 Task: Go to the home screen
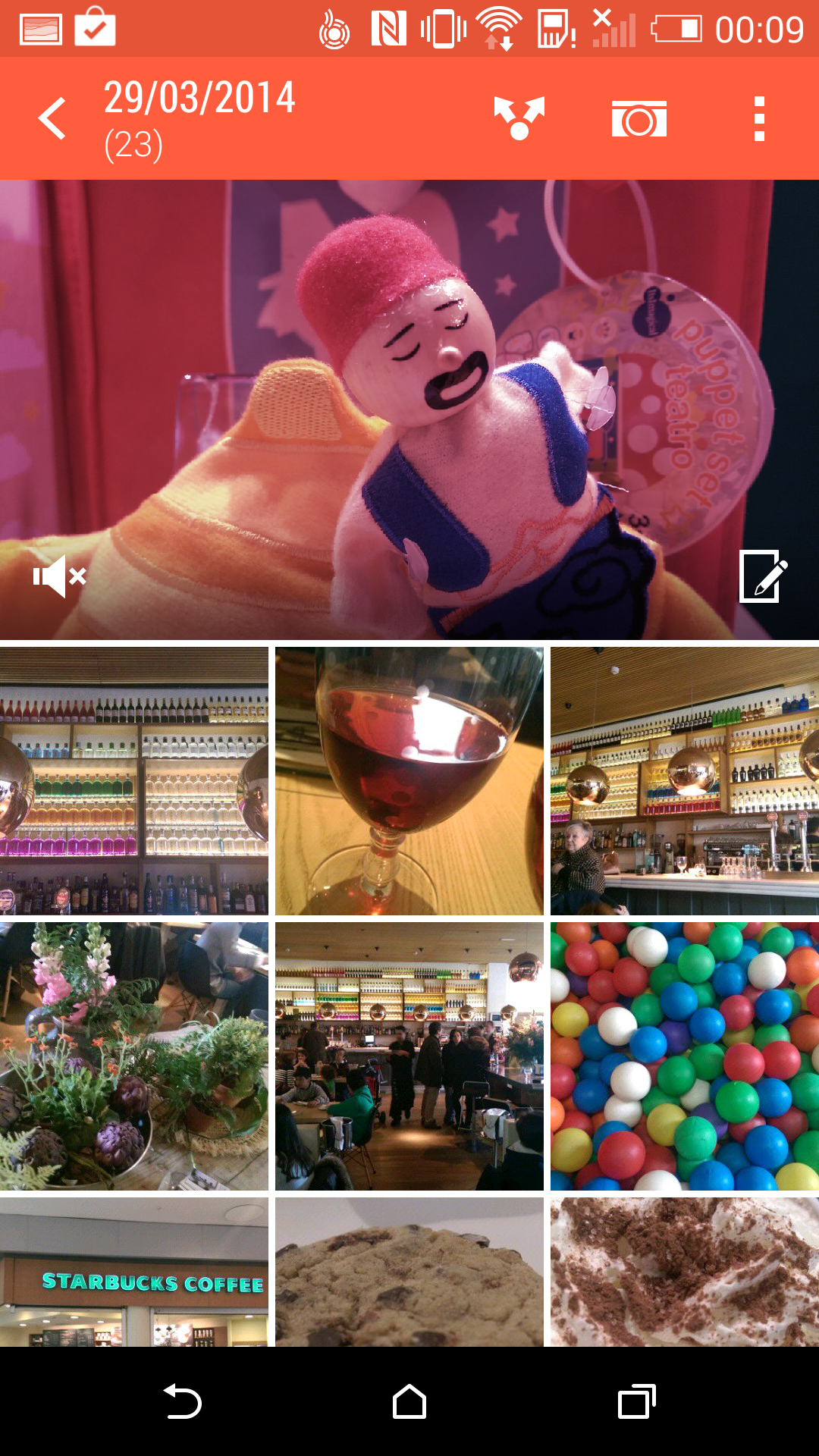(x=409, y=1401)
